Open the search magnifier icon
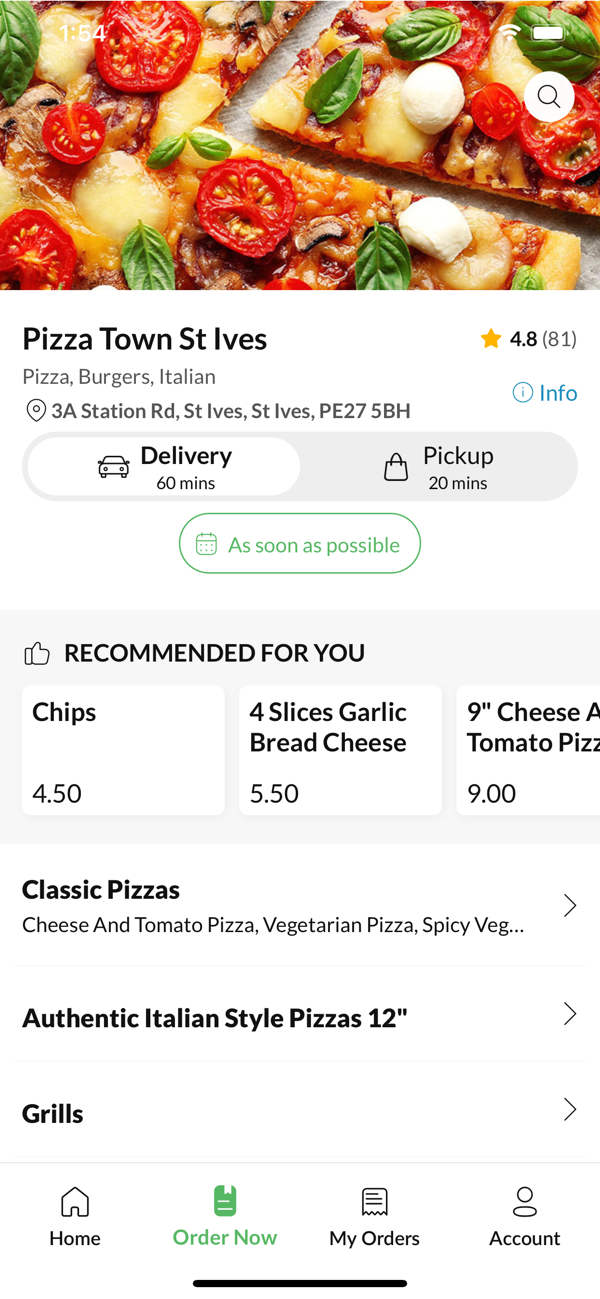600x1299 pixels. [x=548, y=96]
